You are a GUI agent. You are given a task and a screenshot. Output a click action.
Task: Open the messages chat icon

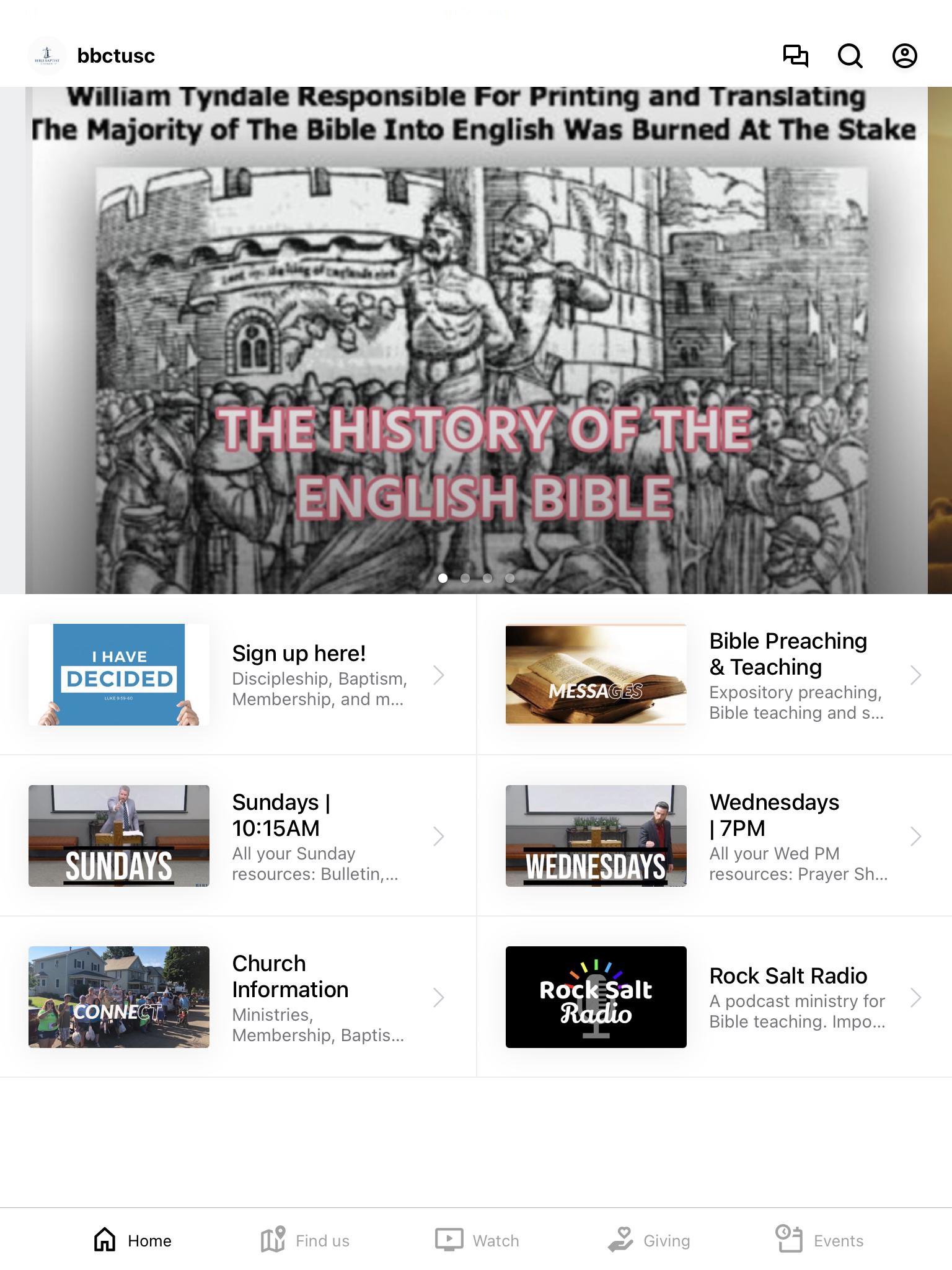pos(796,56)
